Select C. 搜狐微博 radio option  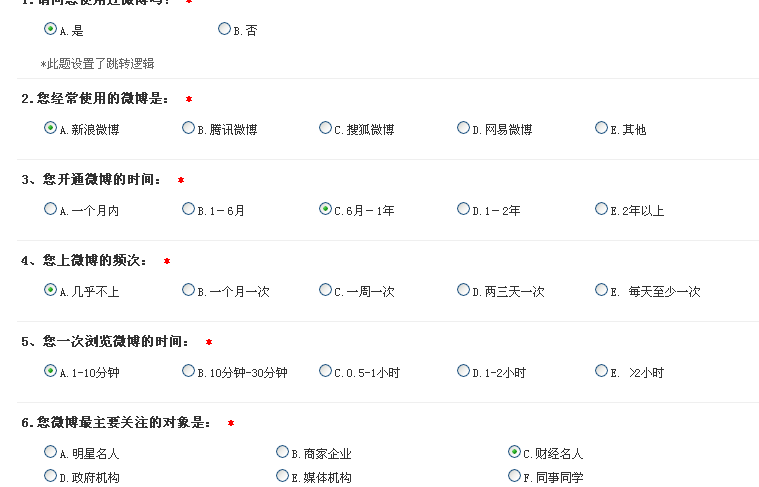coord(325,128)
